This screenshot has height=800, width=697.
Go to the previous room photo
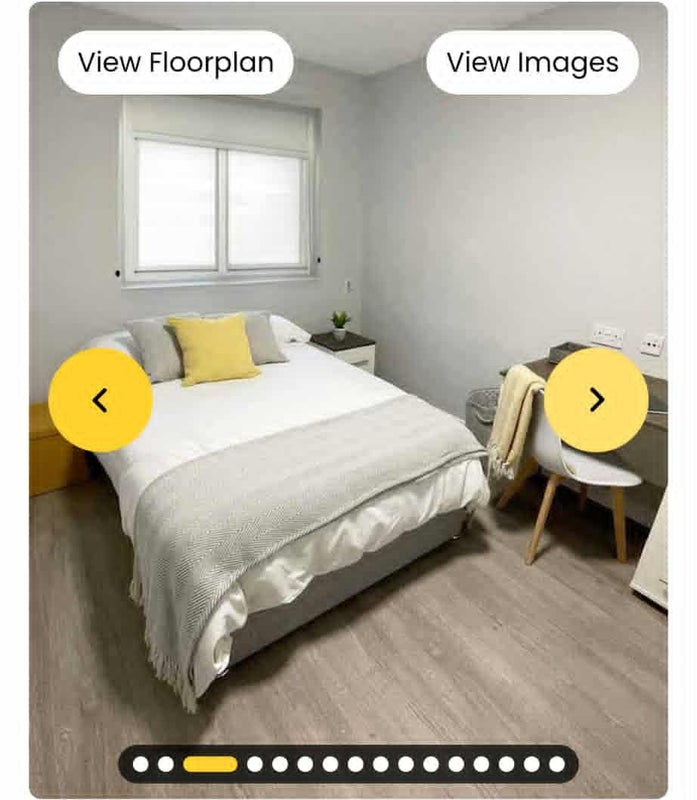coord(100,400)
